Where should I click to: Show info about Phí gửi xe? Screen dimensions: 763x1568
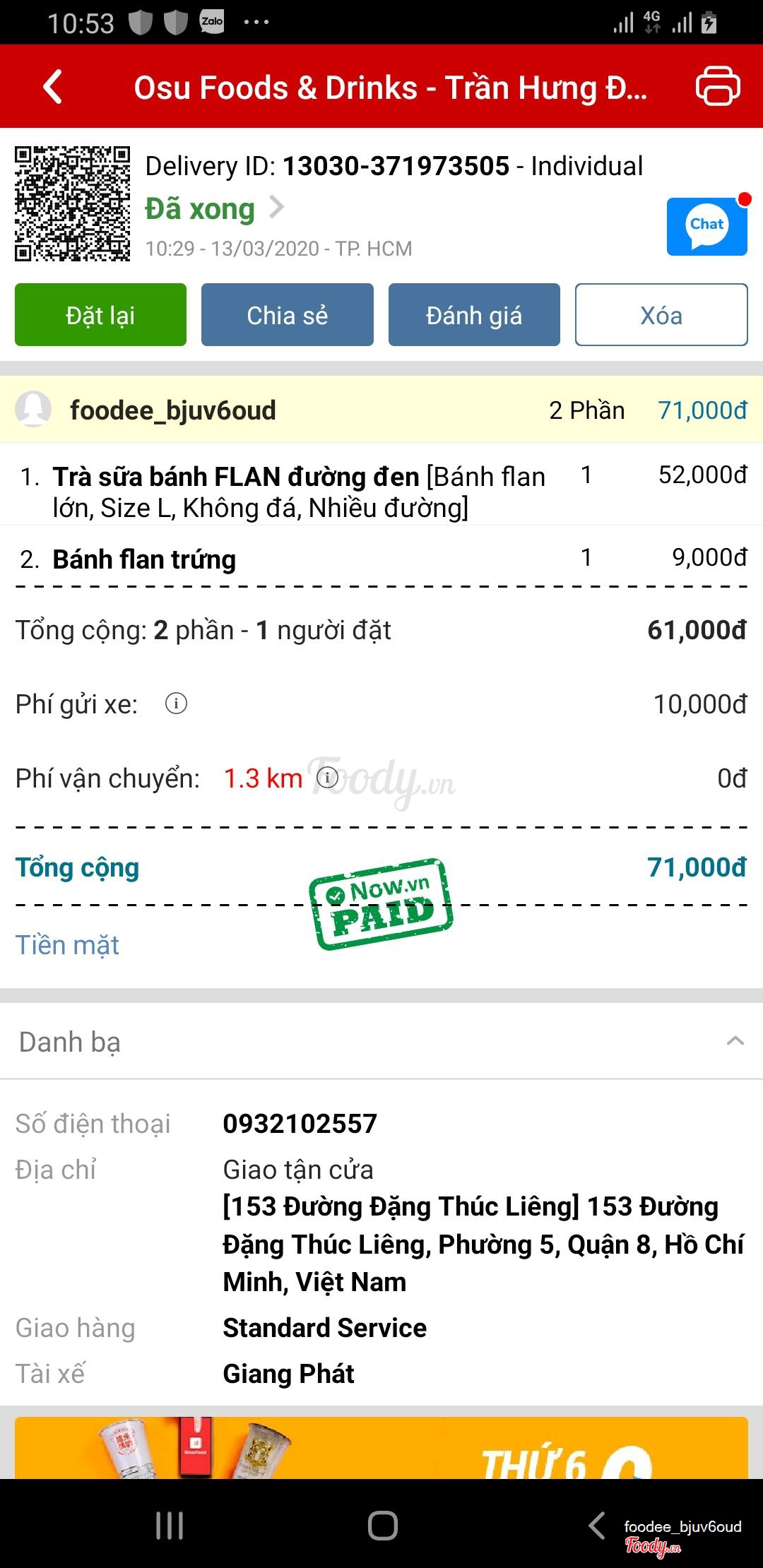(176, 703)
